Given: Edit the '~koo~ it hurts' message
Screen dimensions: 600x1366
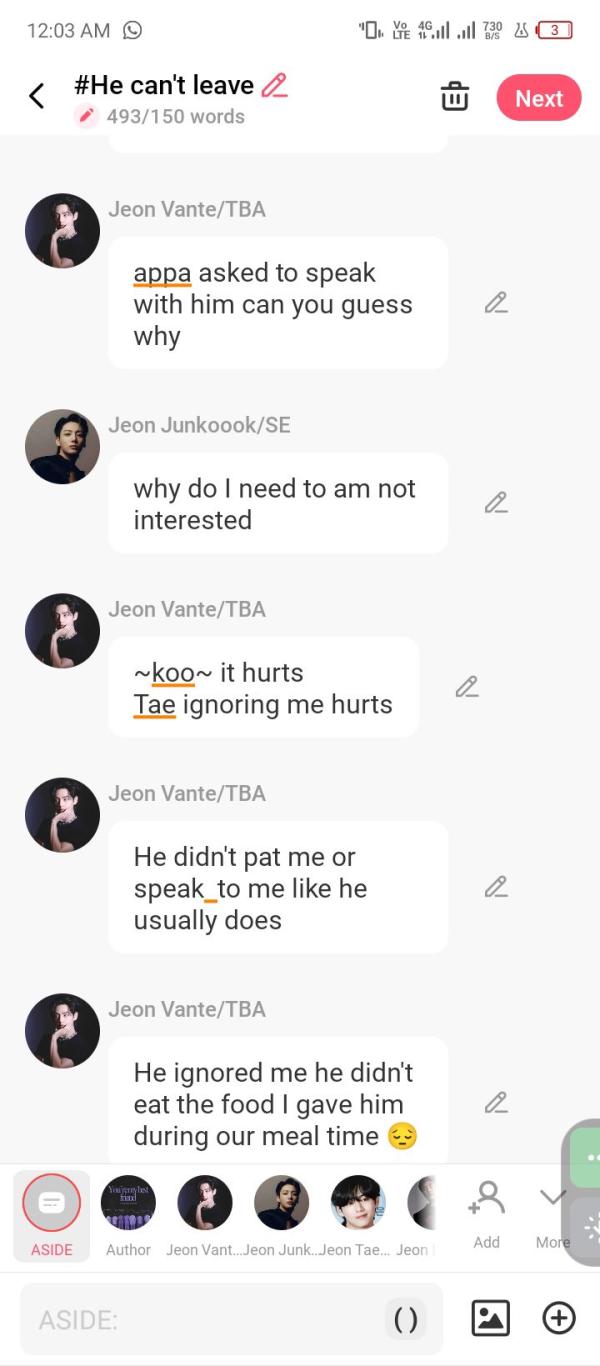Looking at the screenshot, I should [467, 687].
